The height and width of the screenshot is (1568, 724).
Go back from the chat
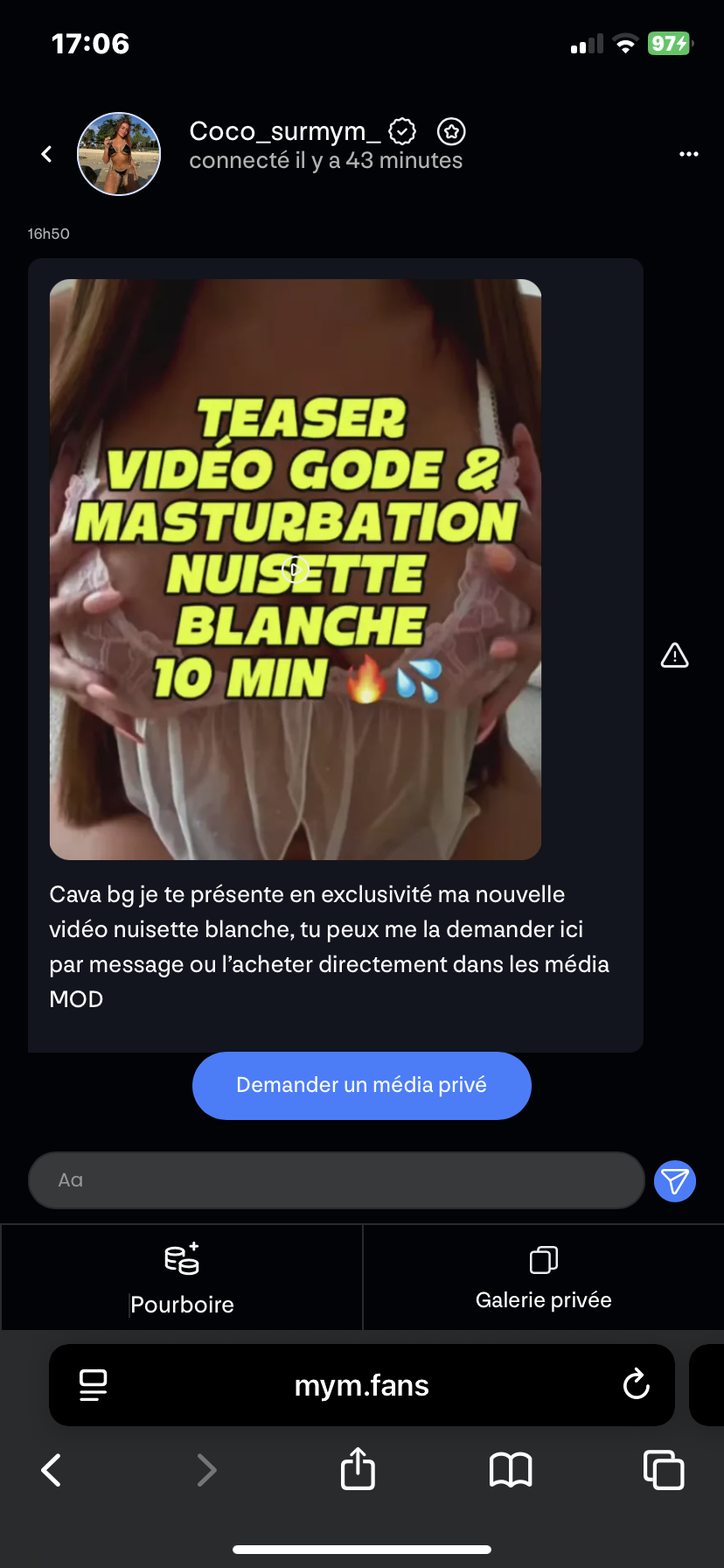[47, 155]
